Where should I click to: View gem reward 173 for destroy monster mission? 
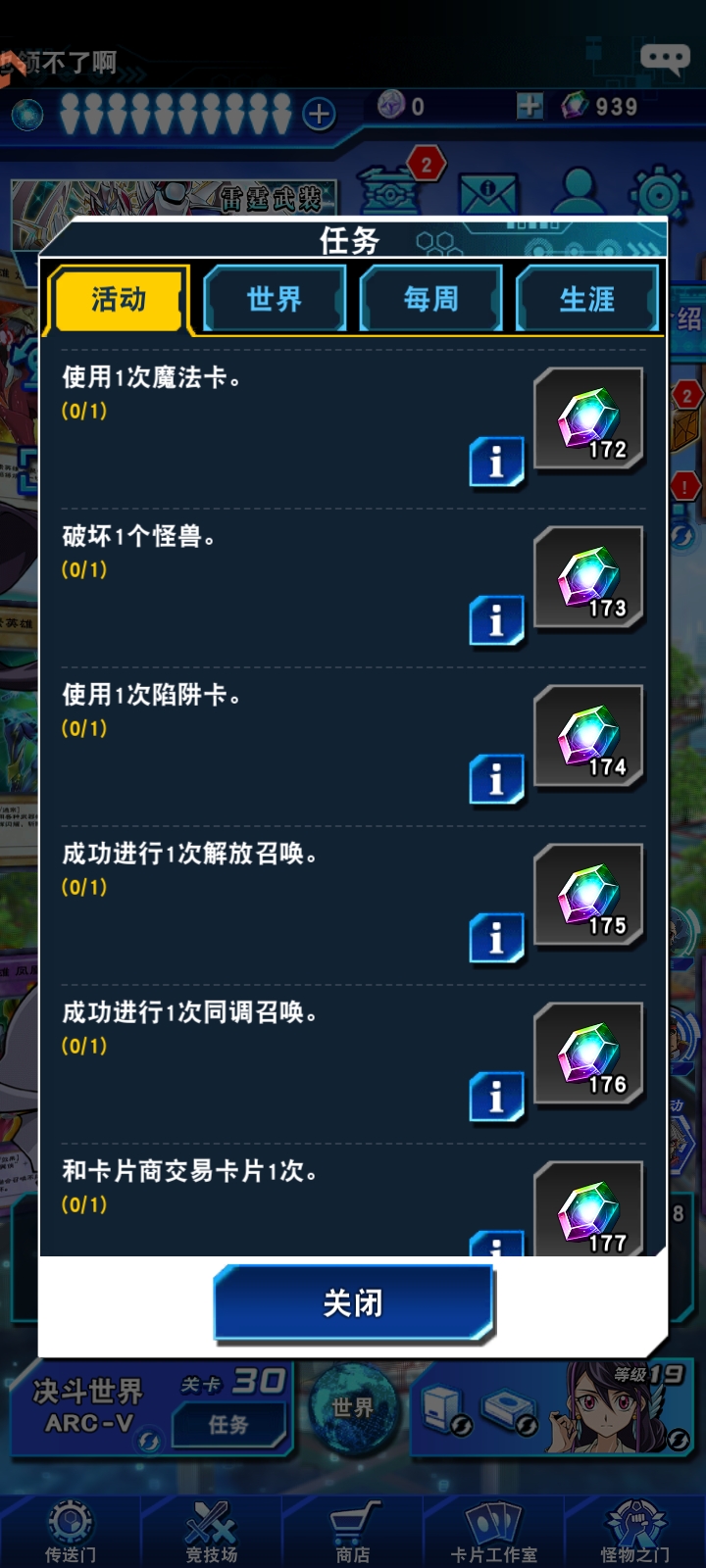(588, 579)
